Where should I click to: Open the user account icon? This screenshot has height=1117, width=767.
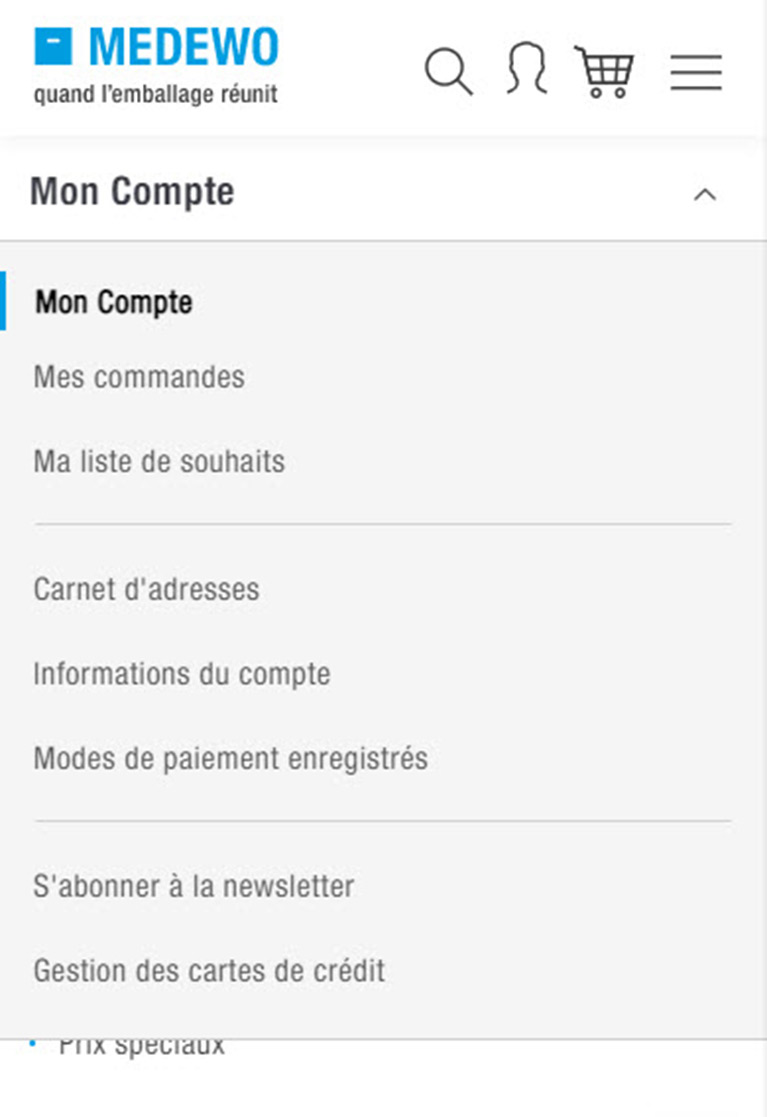click(526, 70)
